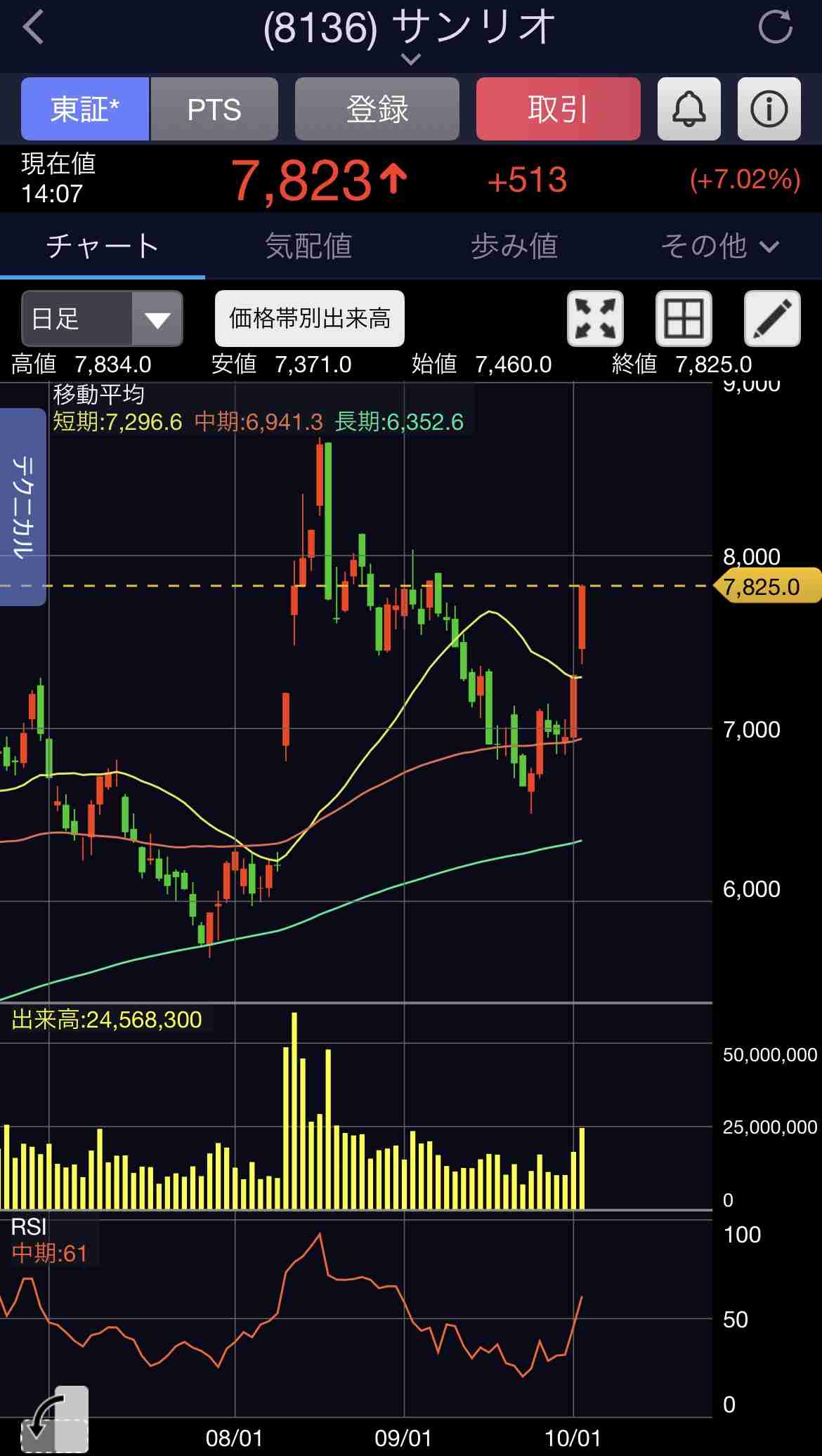Tap the 登録 button
The image size is (822, 1456).
[x=377, y=110]
